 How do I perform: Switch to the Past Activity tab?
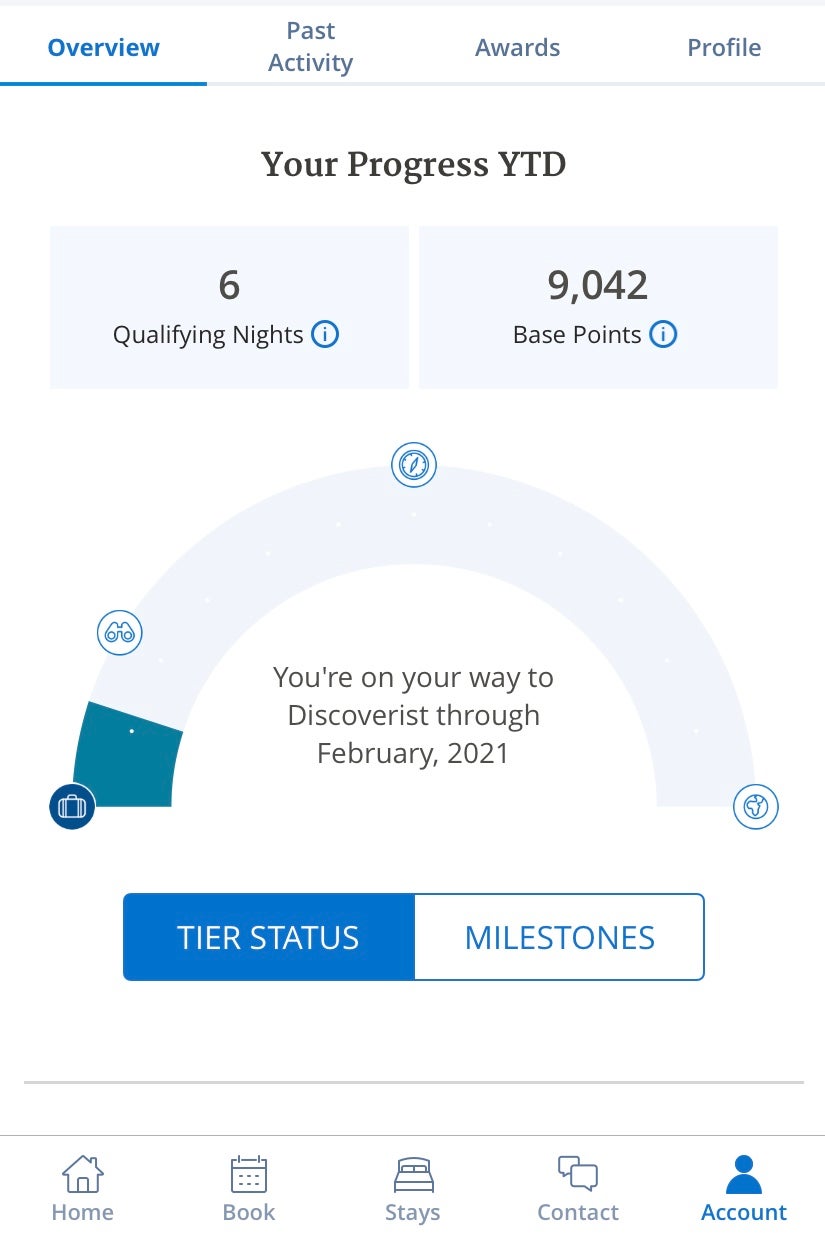310,45
